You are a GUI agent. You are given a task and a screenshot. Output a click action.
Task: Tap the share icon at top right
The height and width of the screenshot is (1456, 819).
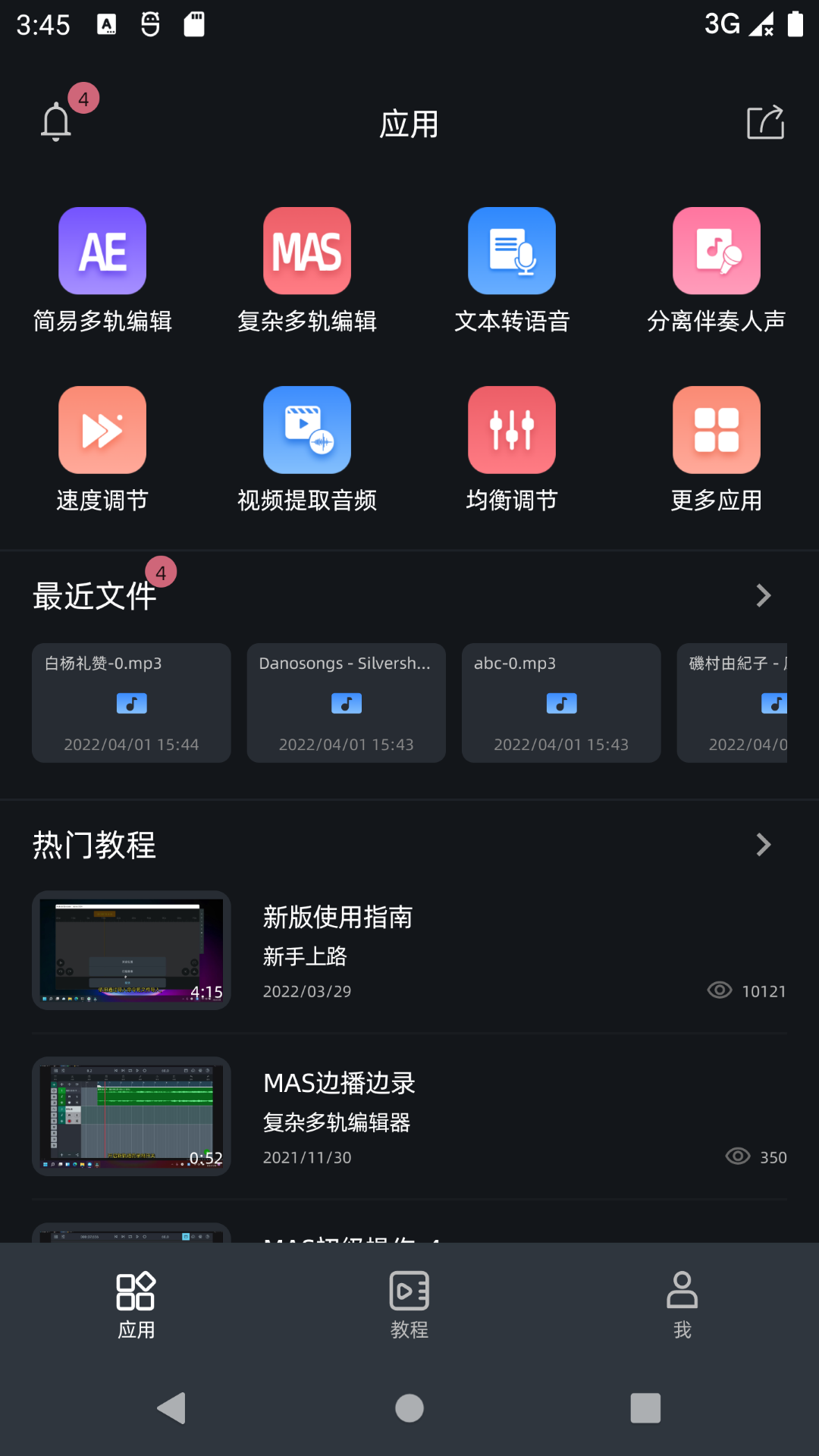(765, 122)
